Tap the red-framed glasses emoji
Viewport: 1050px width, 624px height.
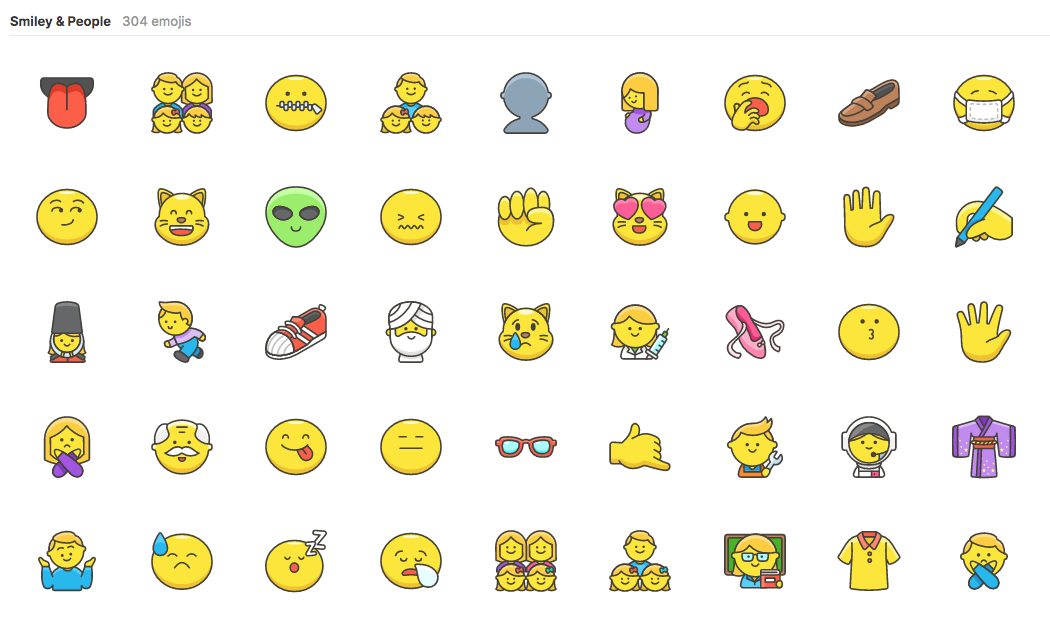(x=525, y=446)
